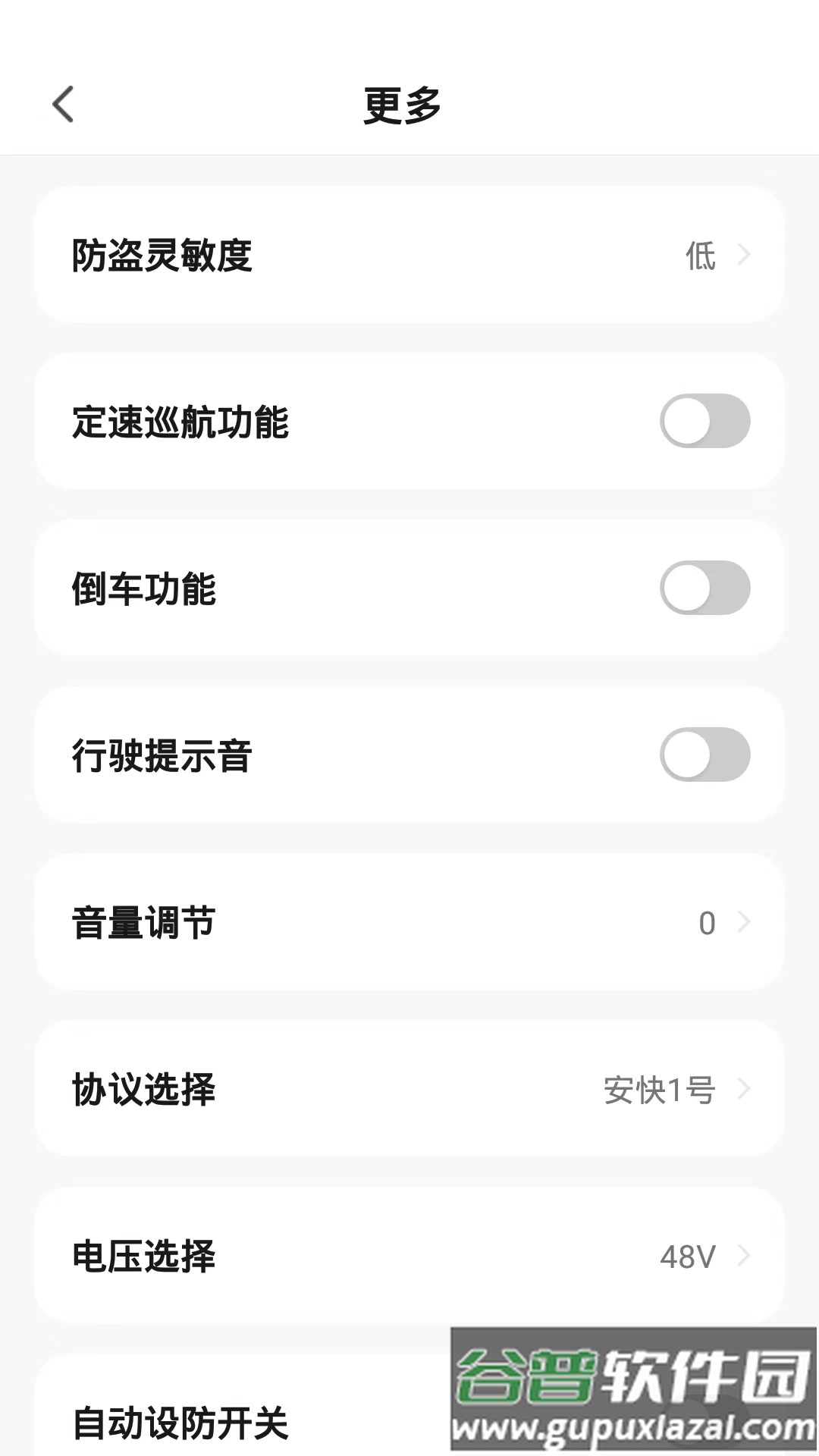Tap the 倒车功能 label text
This screenshot has height=1456, width=819.
144,588
